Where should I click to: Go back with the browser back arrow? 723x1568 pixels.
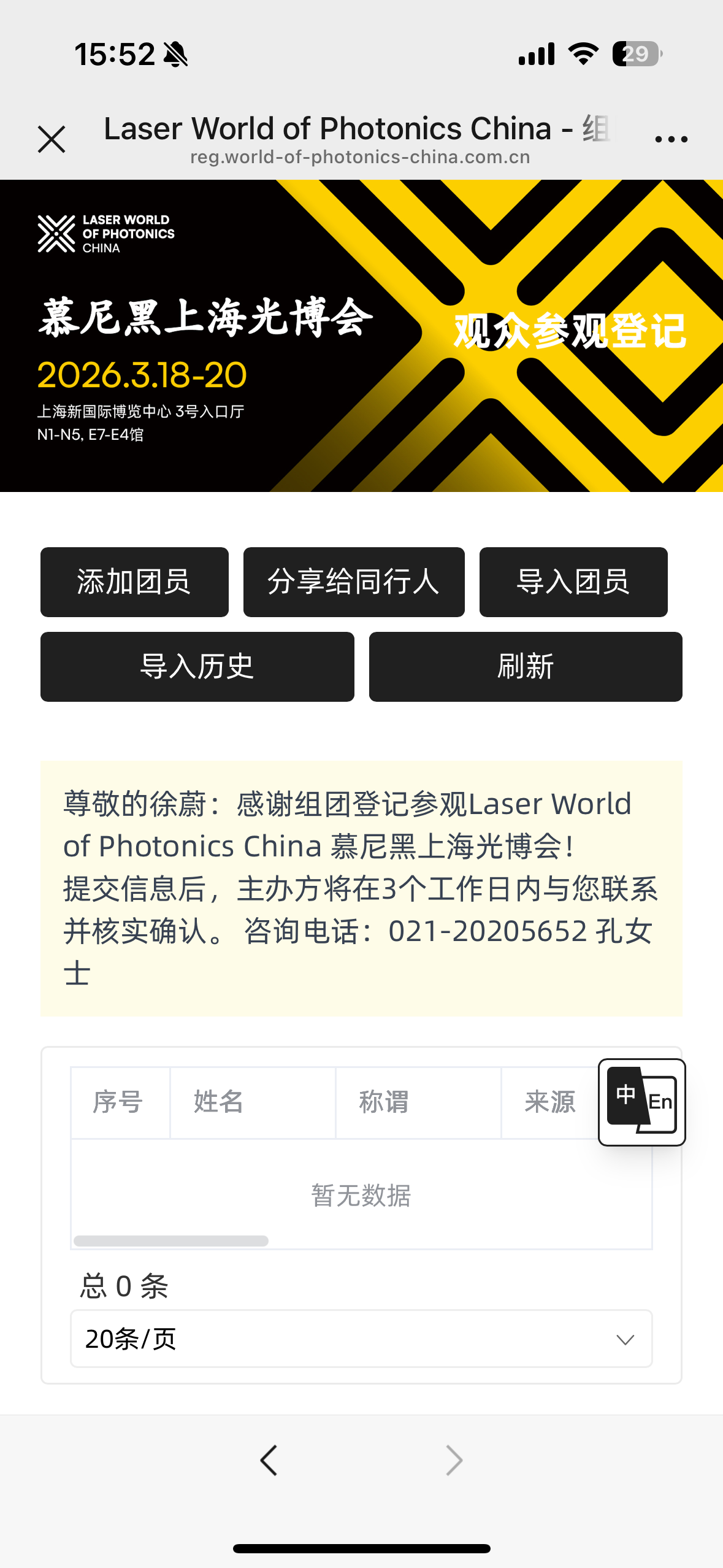pyautogui.click(x=269, y=1460)
